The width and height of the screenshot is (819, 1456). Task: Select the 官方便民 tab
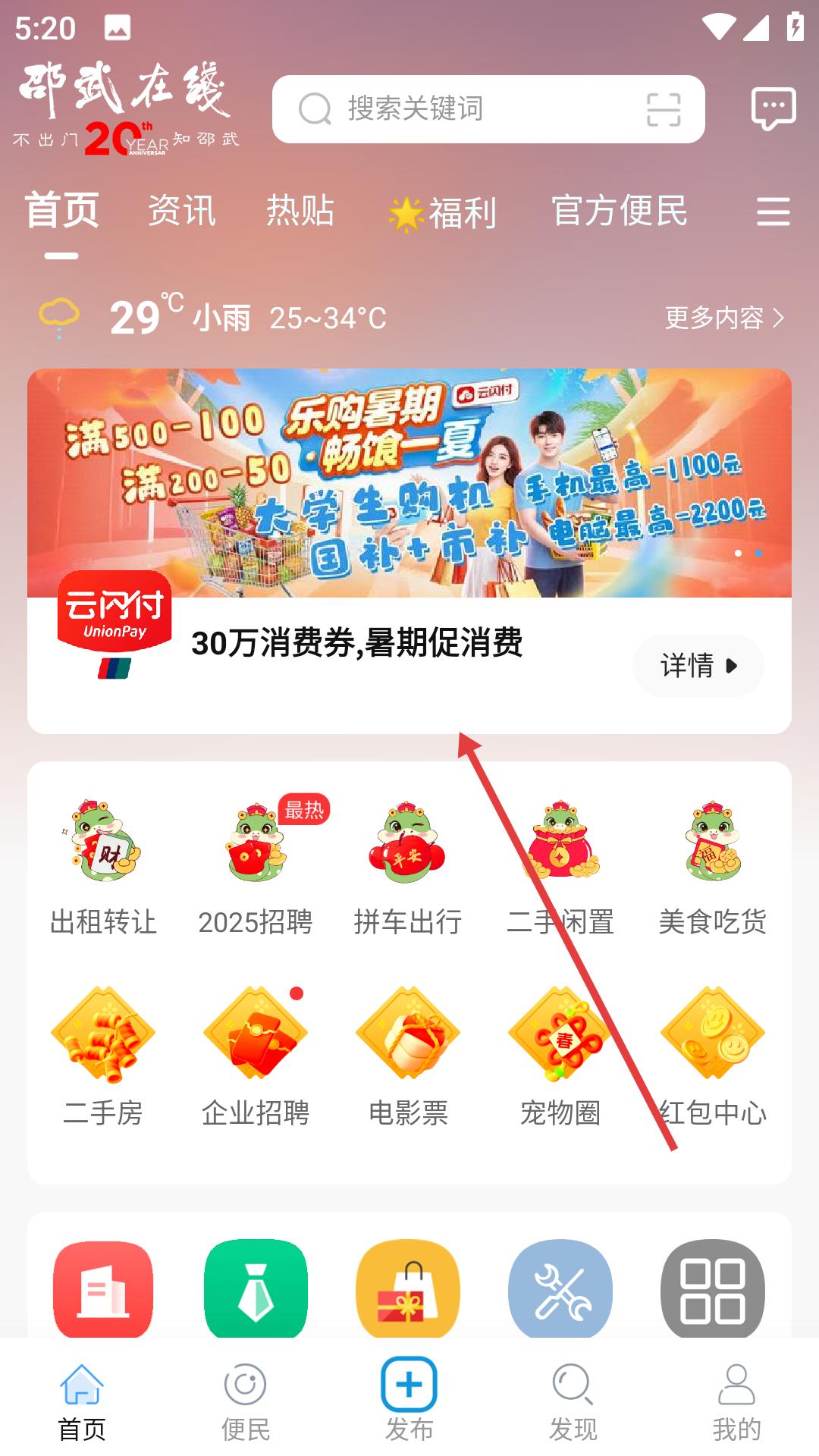[x=620, y=210]
